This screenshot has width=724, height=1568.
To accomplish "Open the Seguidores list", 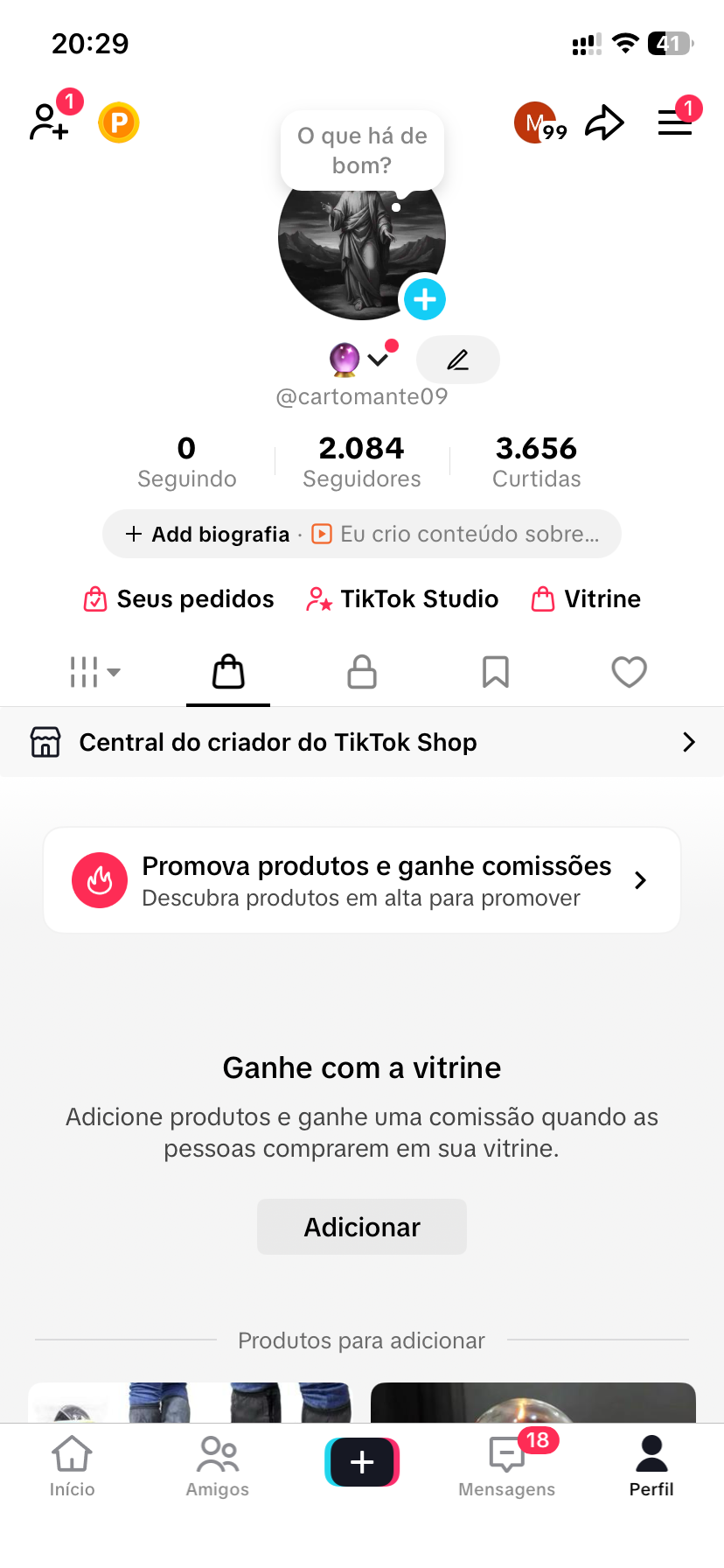I will pos(362,461).
